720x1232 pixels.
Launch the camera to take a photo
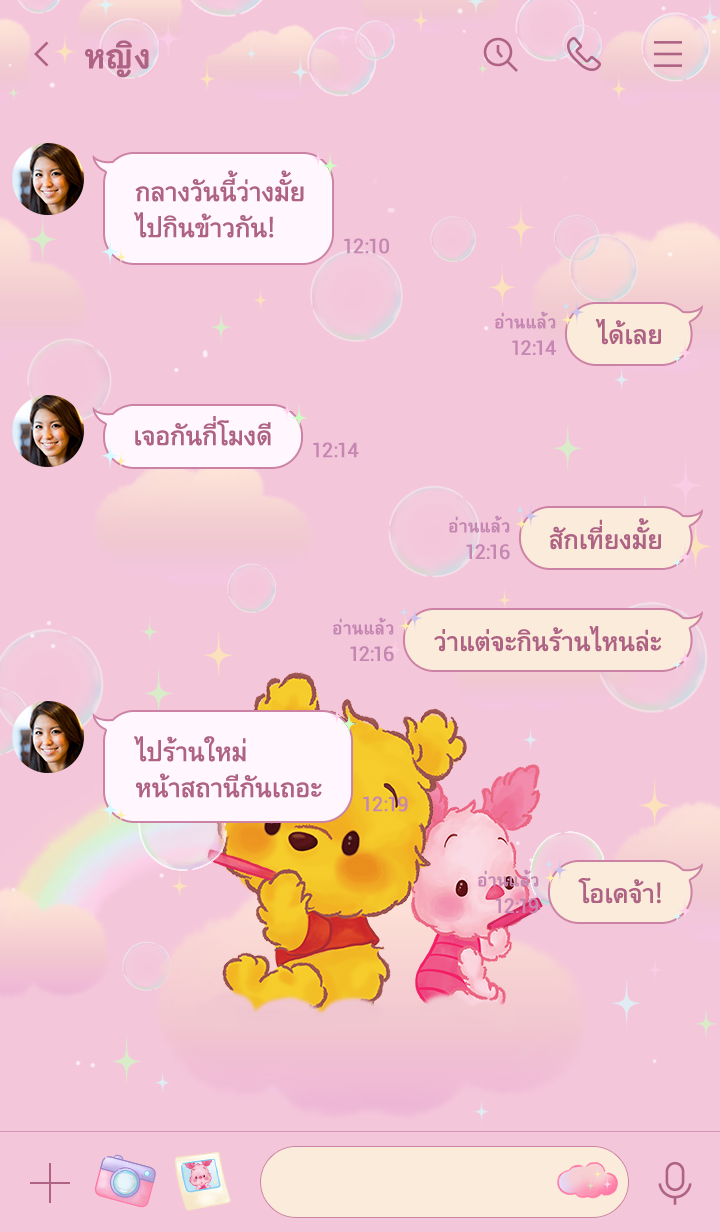point(125,1181)
